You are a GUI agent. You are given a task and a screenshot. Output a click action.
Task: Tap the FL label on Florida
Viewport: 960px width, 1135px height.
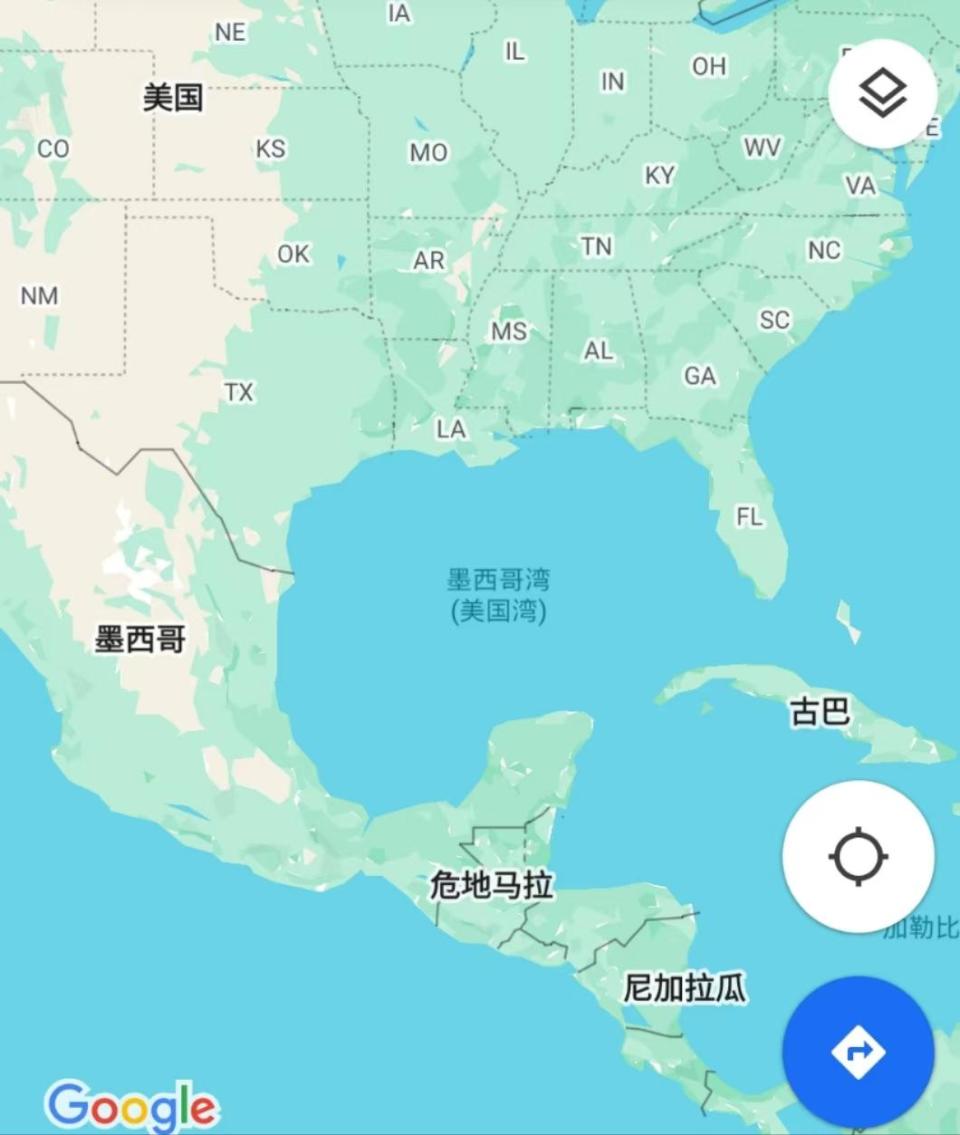click(x=748, y=517)
